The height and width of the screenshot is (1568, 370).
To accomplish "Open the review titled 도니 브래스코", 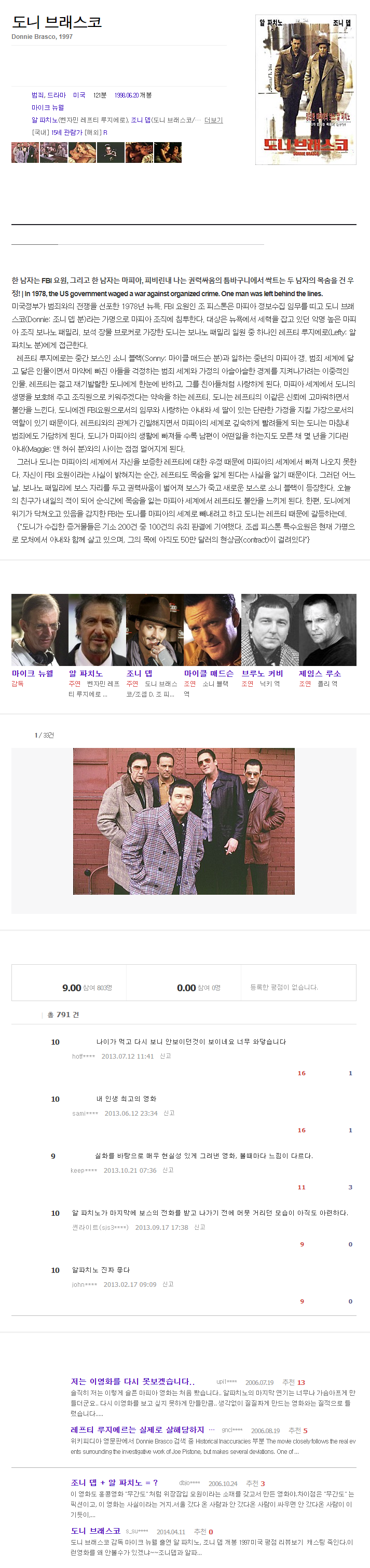I will [95, 1530].
